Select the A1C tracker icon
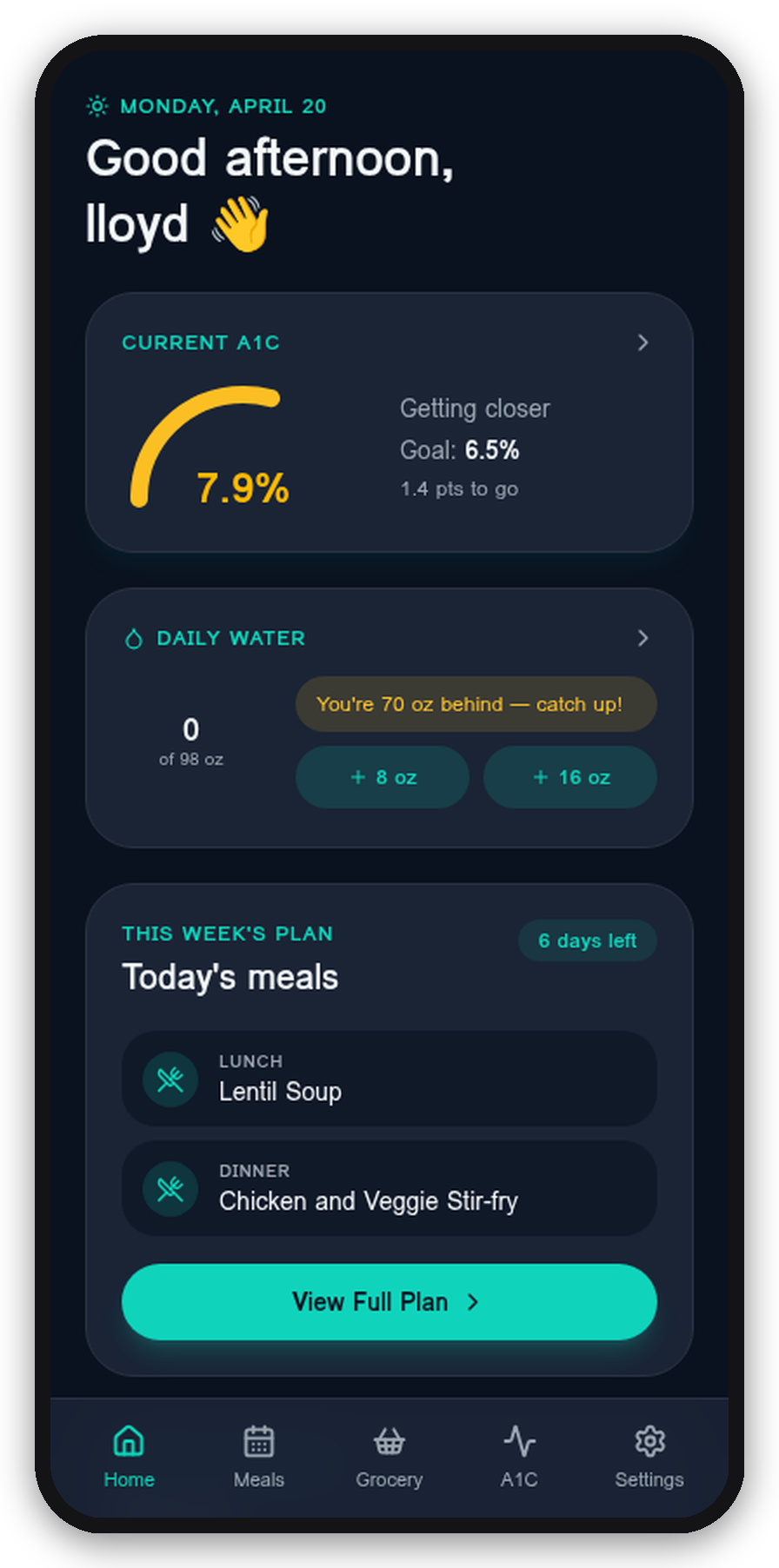This screenshot has height=1568, width=779. click(x=519, y=1440)
